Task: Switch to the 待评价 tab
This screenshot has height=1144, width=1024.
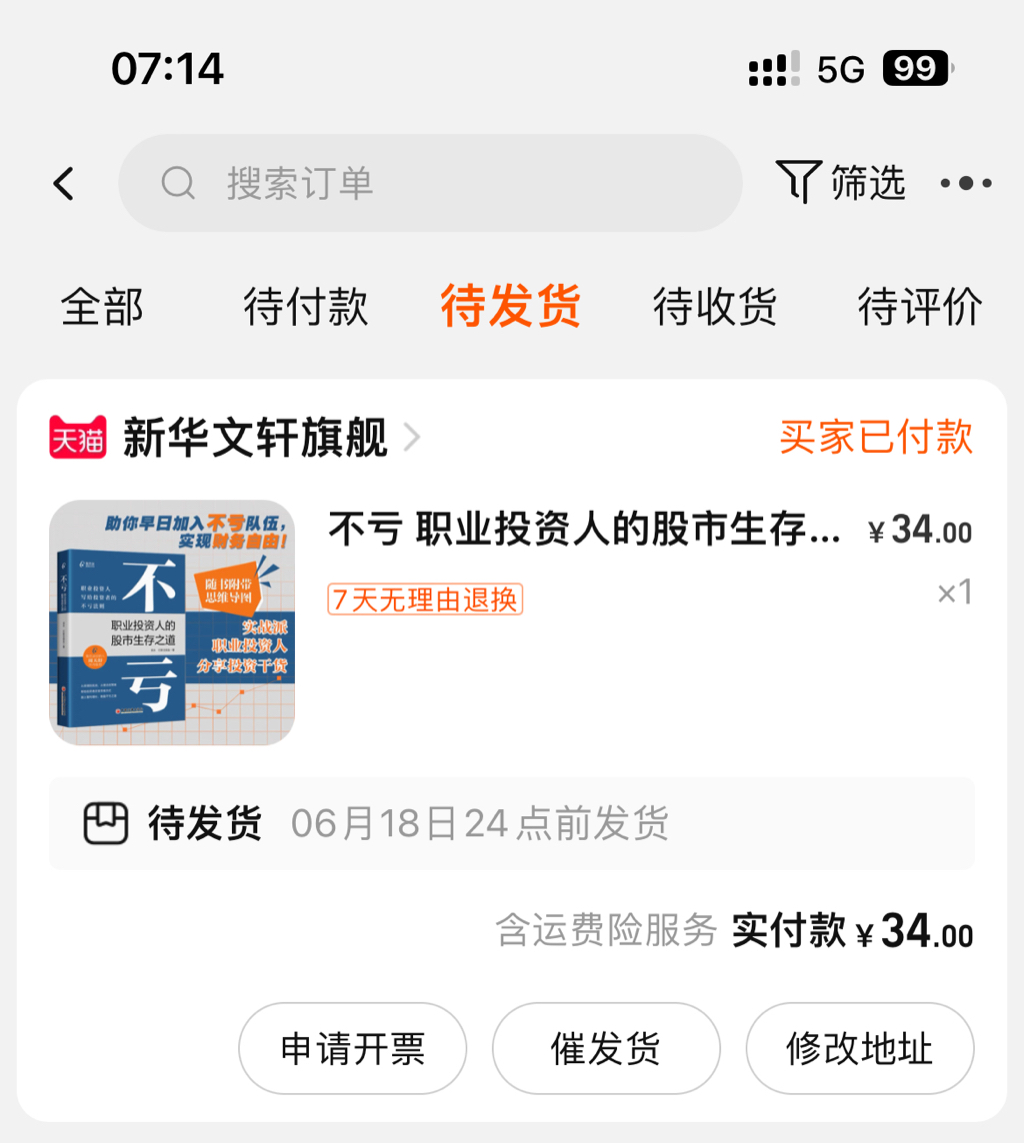Action: [920, 307]
